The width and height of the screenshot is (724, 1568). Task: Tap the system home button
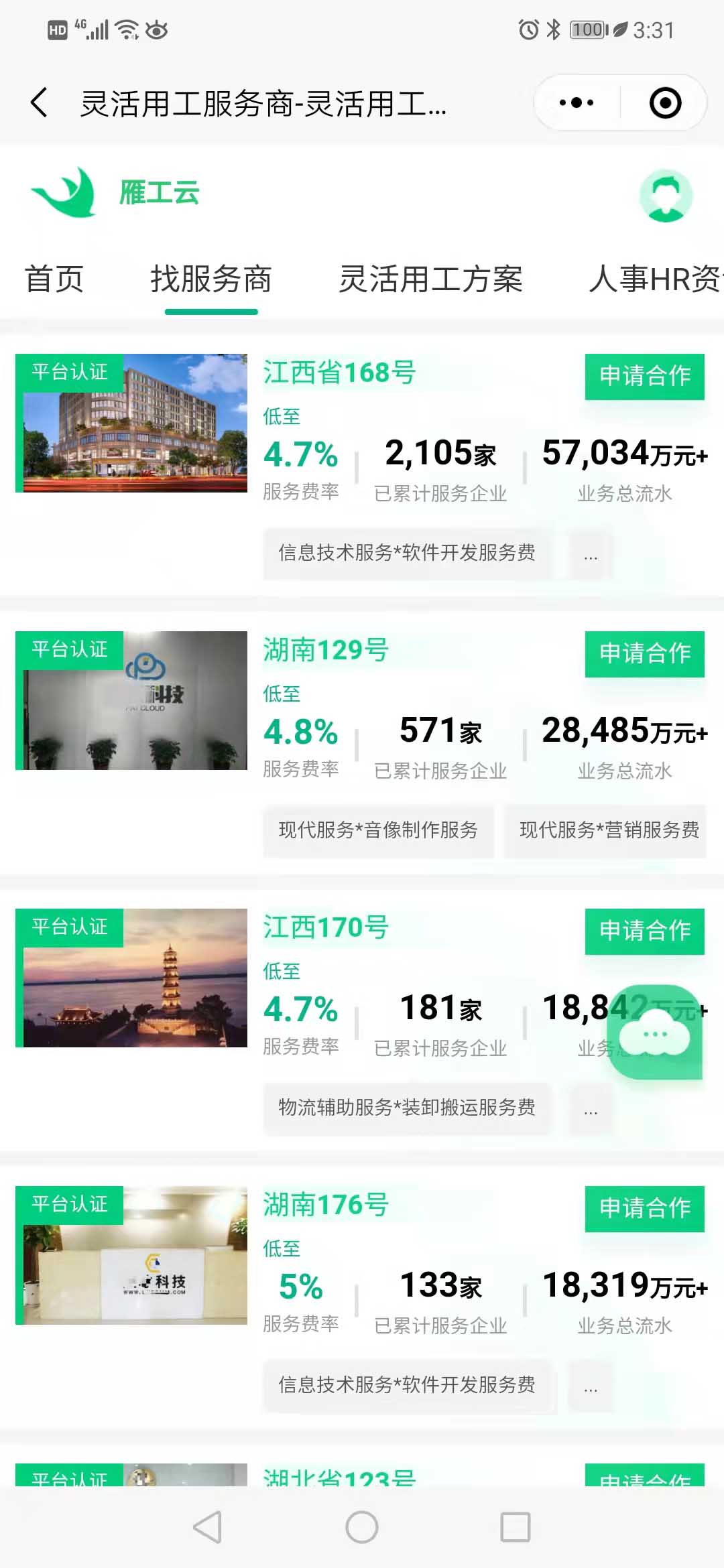362,1527
